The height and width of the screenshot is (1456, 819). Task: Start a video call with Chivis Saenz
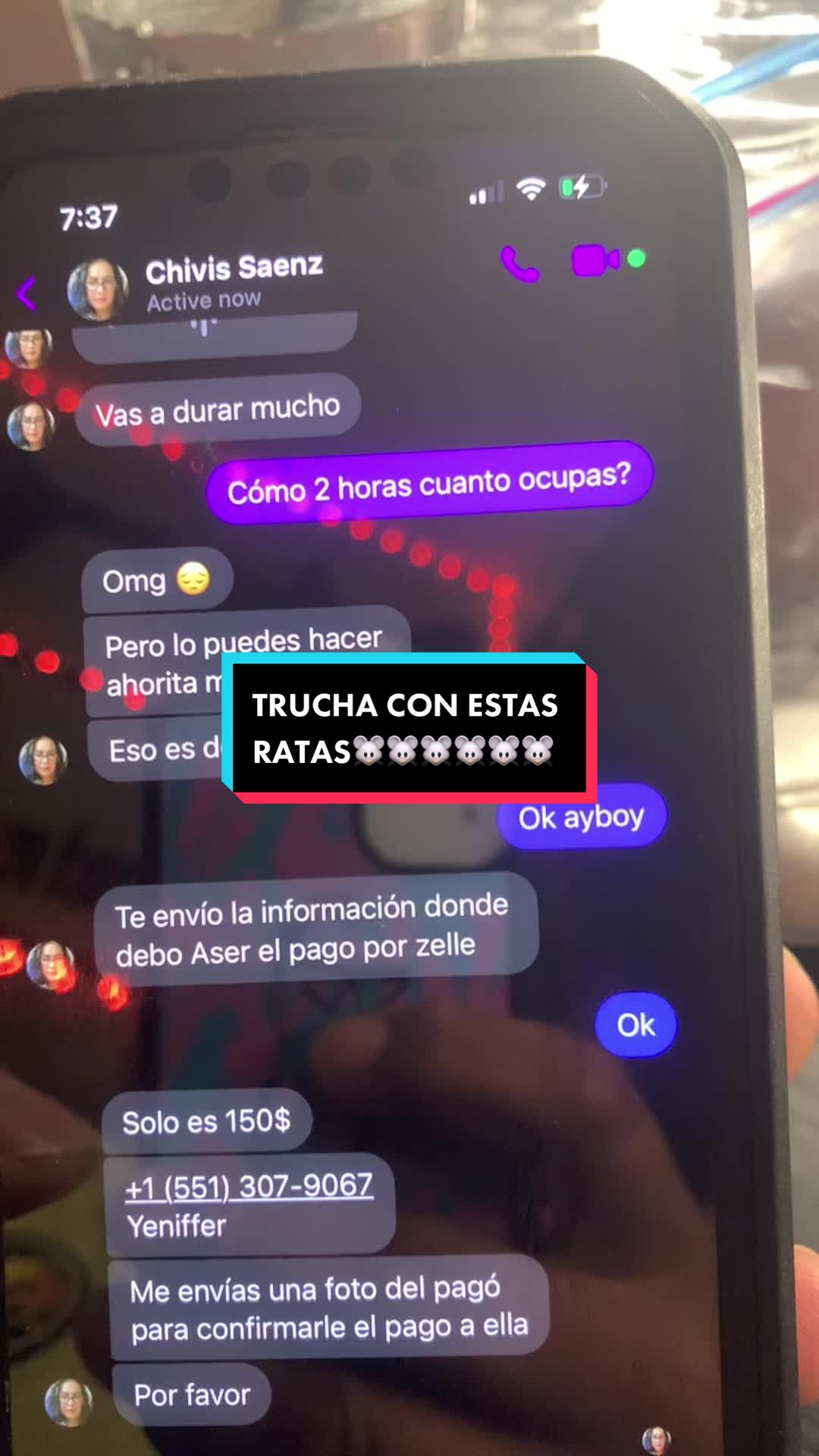595,259
